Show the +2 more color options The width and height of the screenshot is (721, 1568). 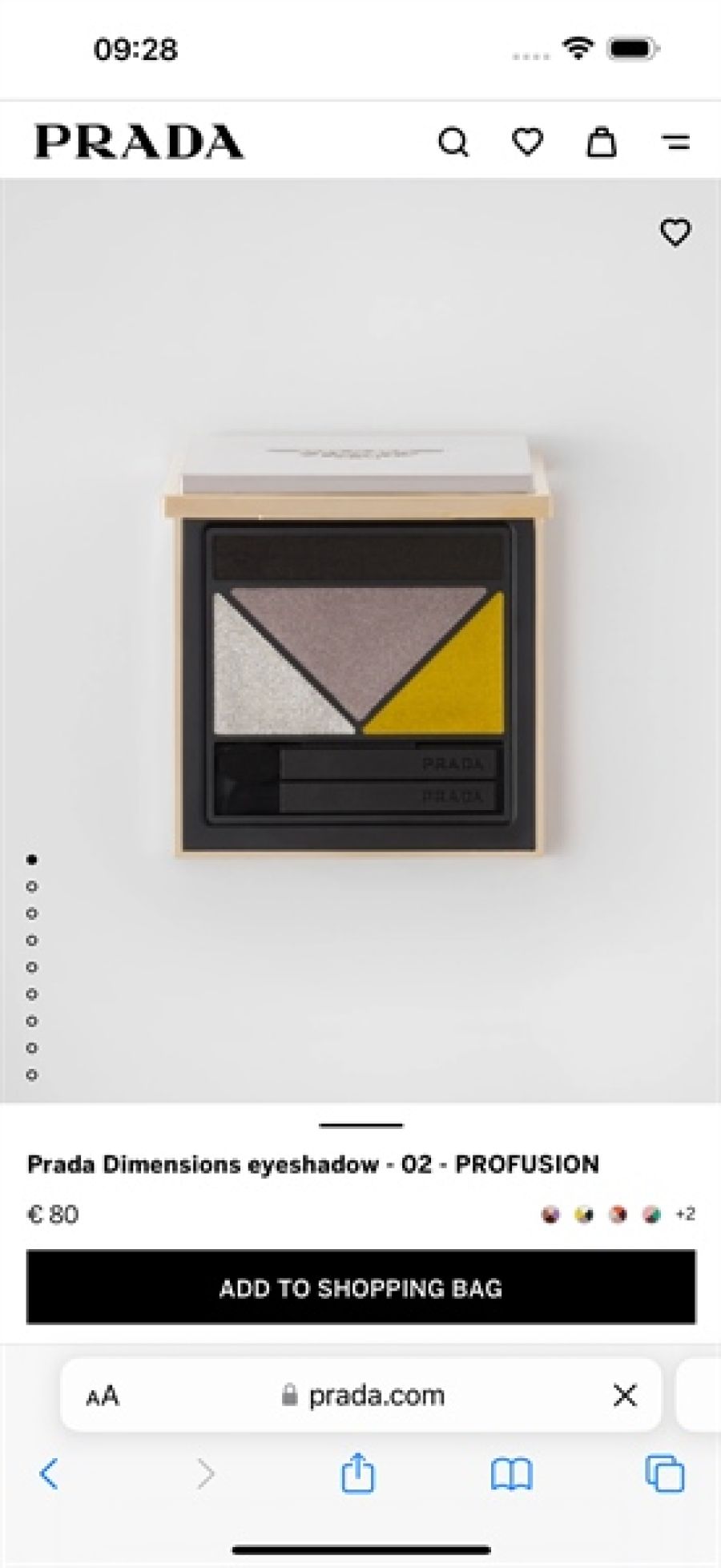pos(685,1214)
